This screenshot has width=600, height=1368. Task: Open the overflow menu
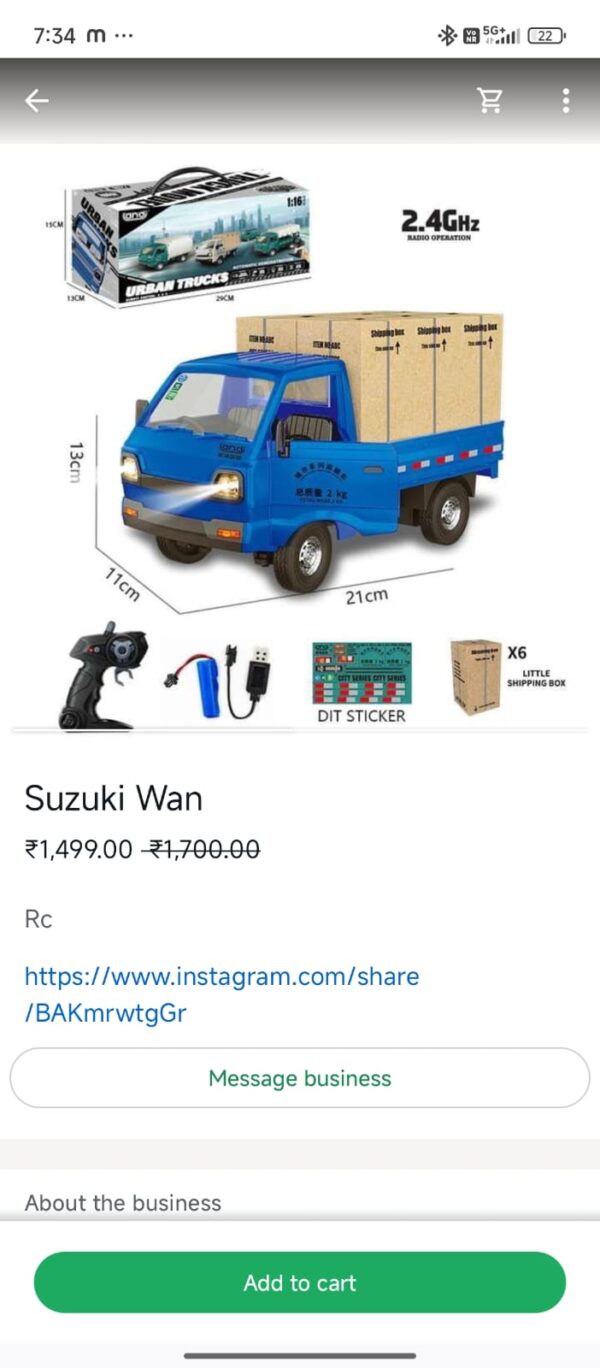pos(566,100)
